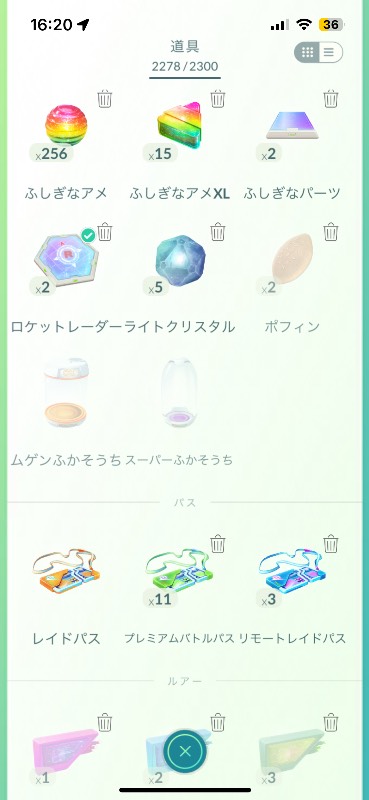The width and height of the screenshot is (369, 800).
Task: Open the レイドパス item
Action: coord(66,571)
